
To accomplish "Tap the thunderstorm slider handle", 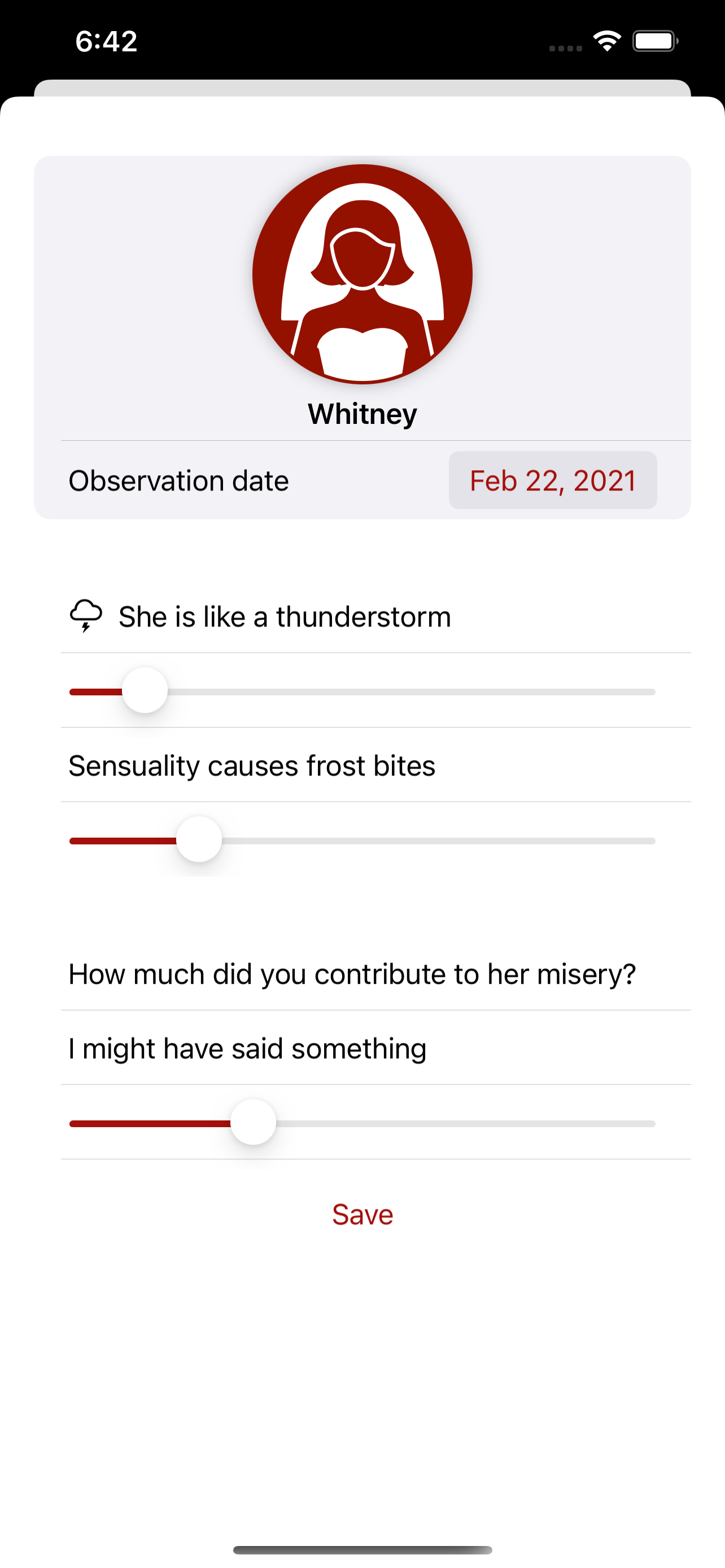I will [145, 691].
